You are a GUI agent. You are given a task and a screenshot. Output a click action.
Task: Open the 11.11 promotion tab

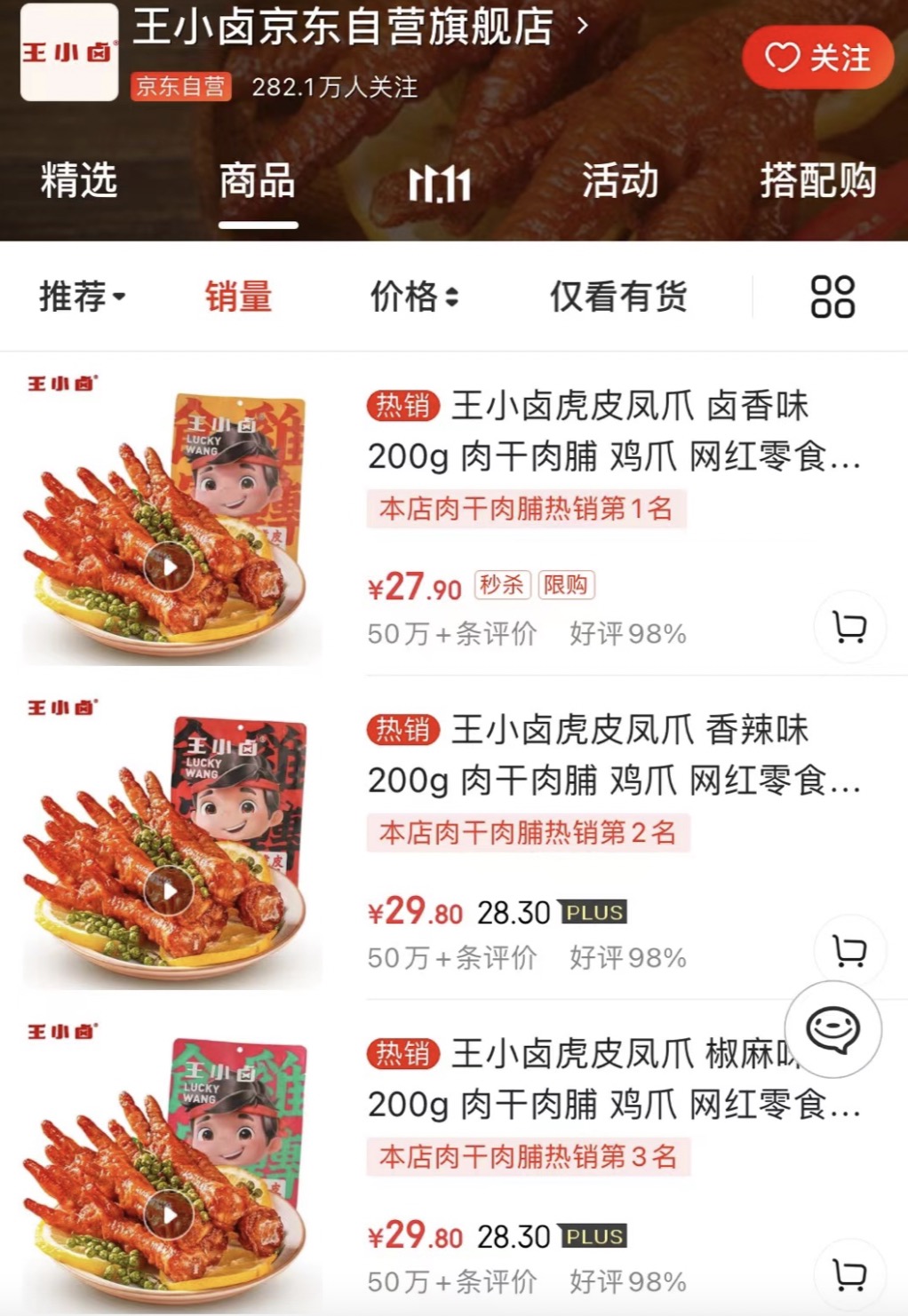tap(439, 184)
